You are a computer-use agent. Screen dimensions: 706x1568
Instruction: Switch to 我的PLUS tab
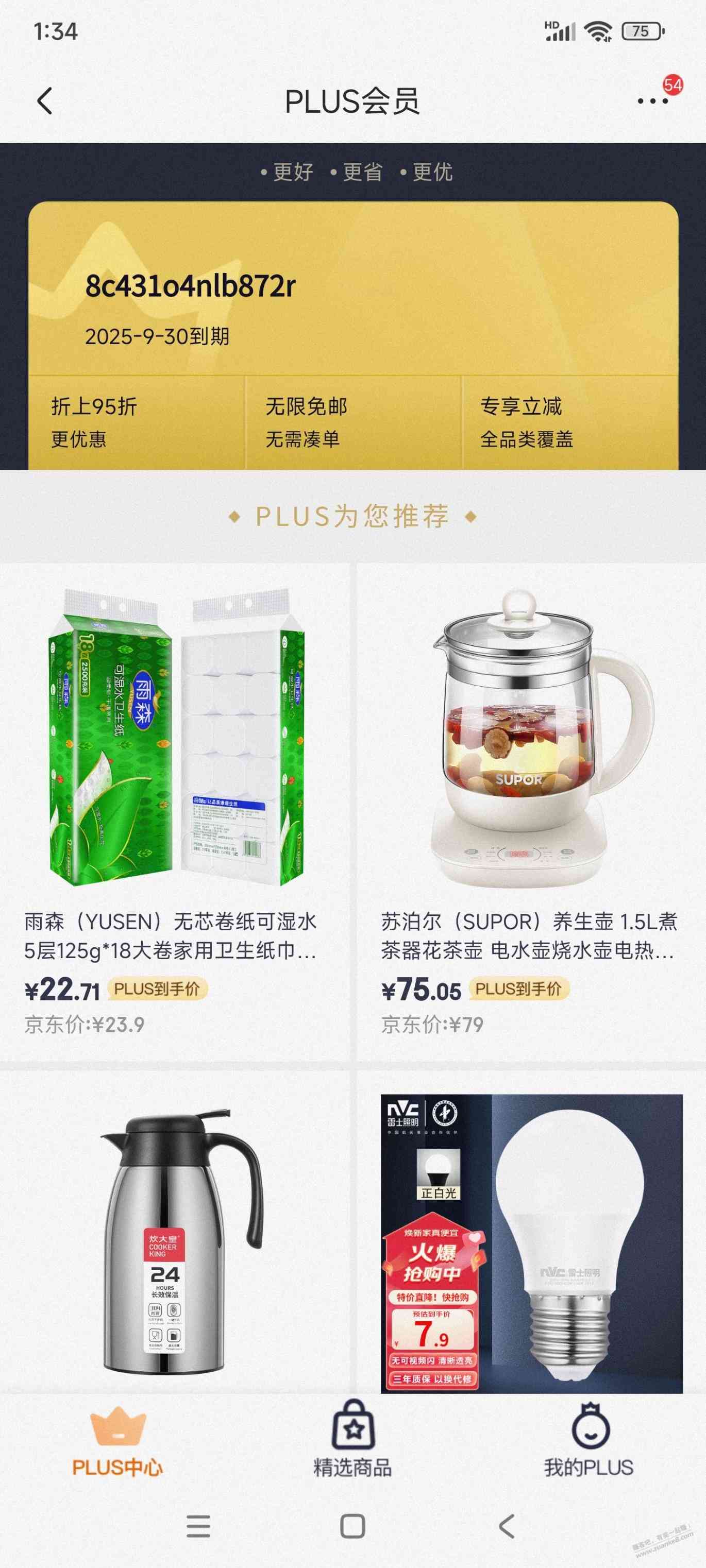pyautogui.click(x=589, y=1443)
